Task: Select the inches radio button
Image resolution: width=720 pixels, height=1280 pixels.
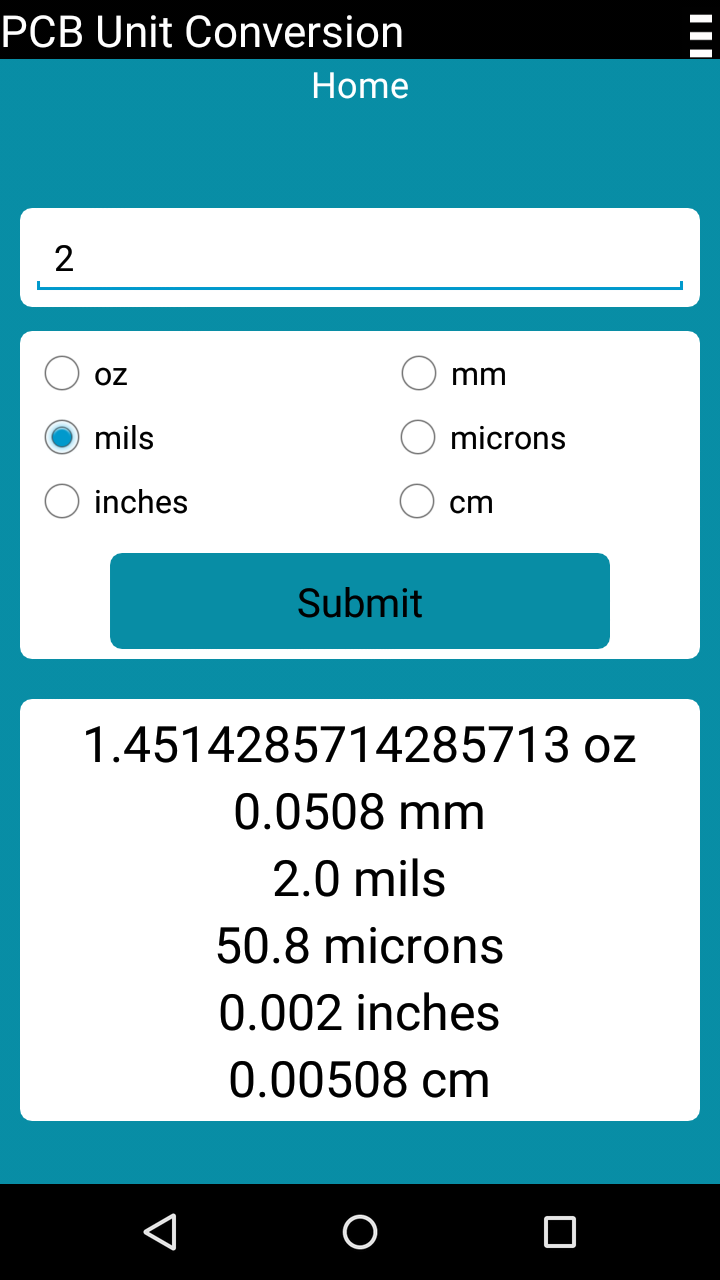Action: coord(62,501)
